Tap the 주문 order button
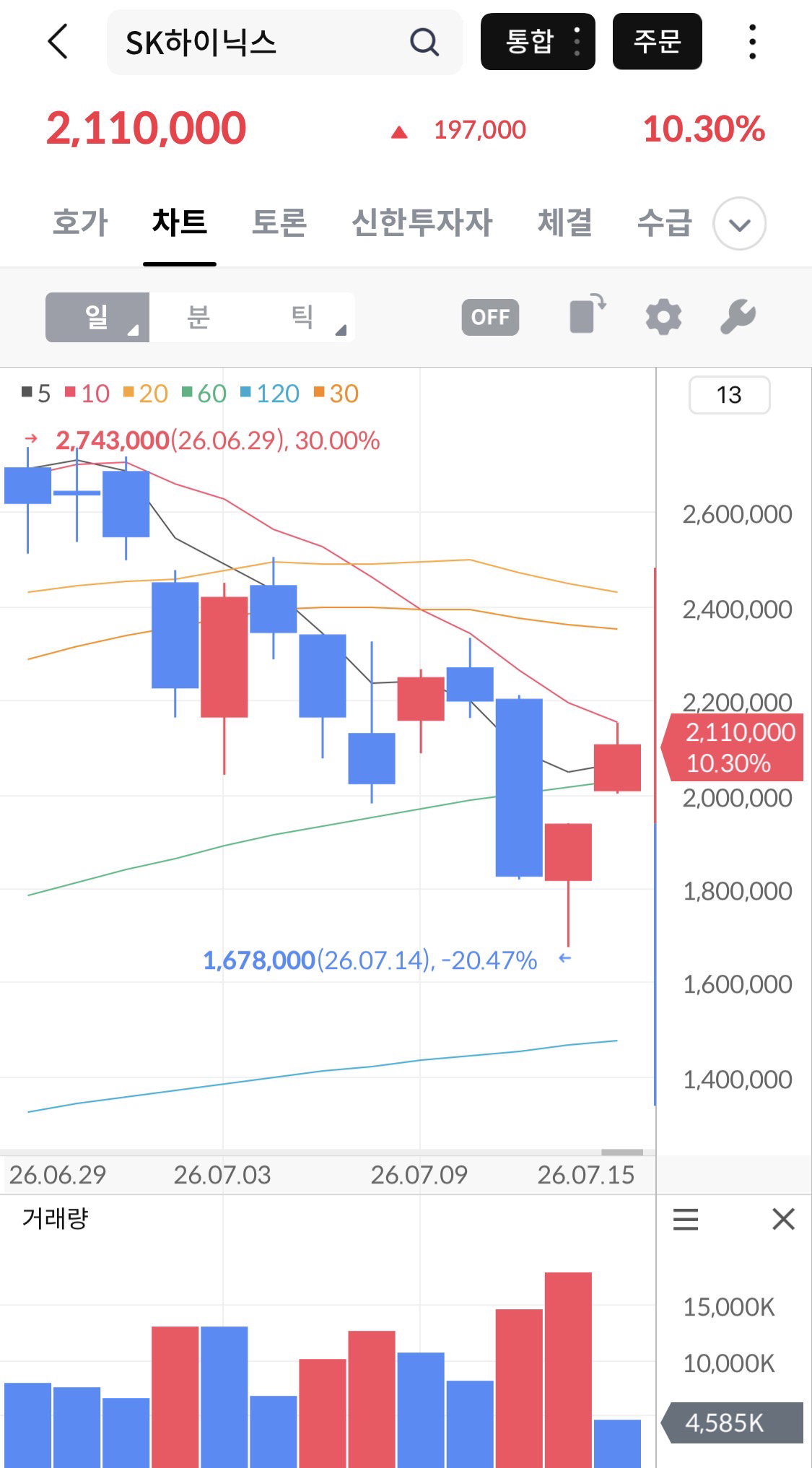 coord(657,41)
